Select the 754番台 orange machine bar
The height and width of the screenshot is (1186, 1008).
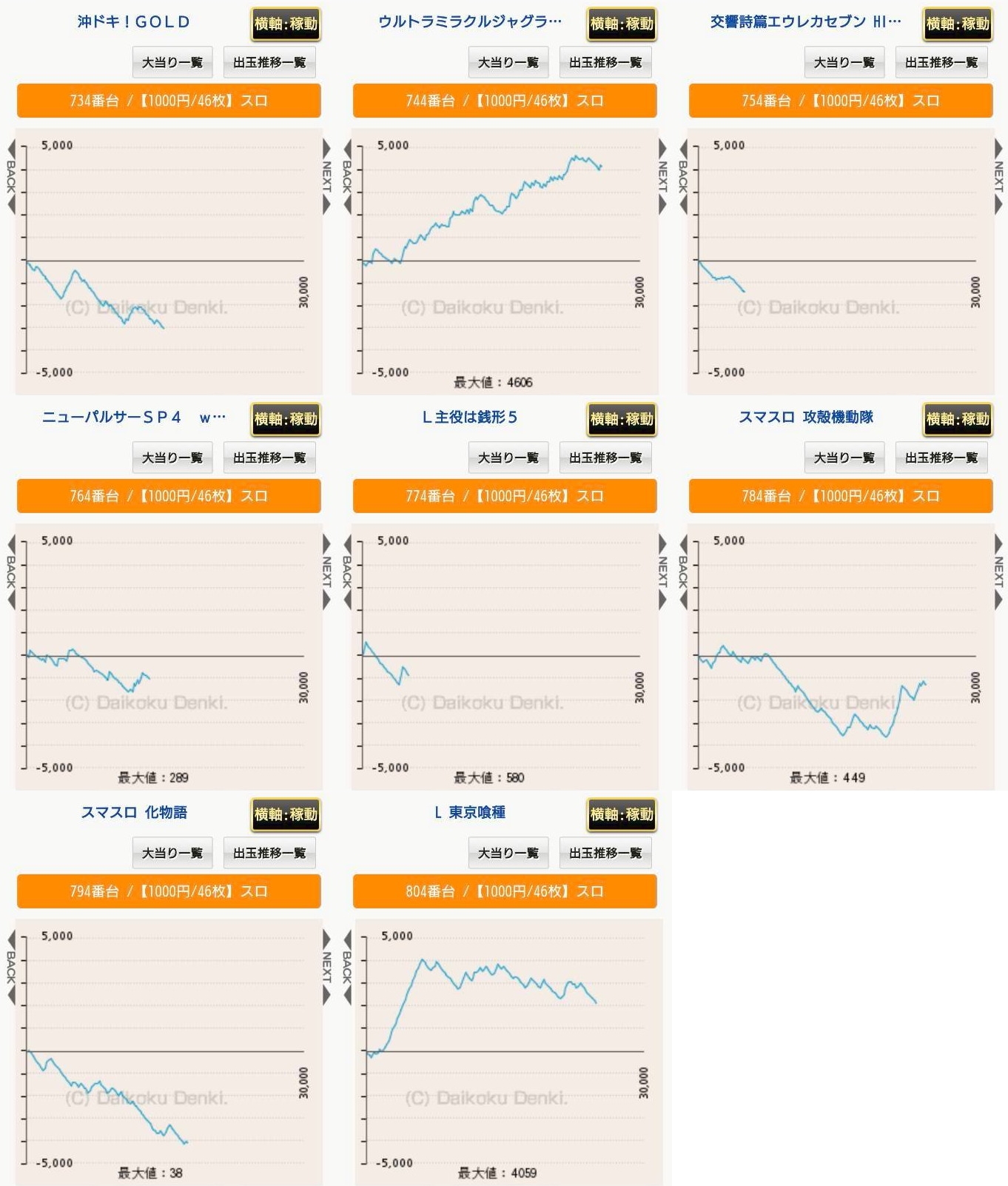point(841,101)
